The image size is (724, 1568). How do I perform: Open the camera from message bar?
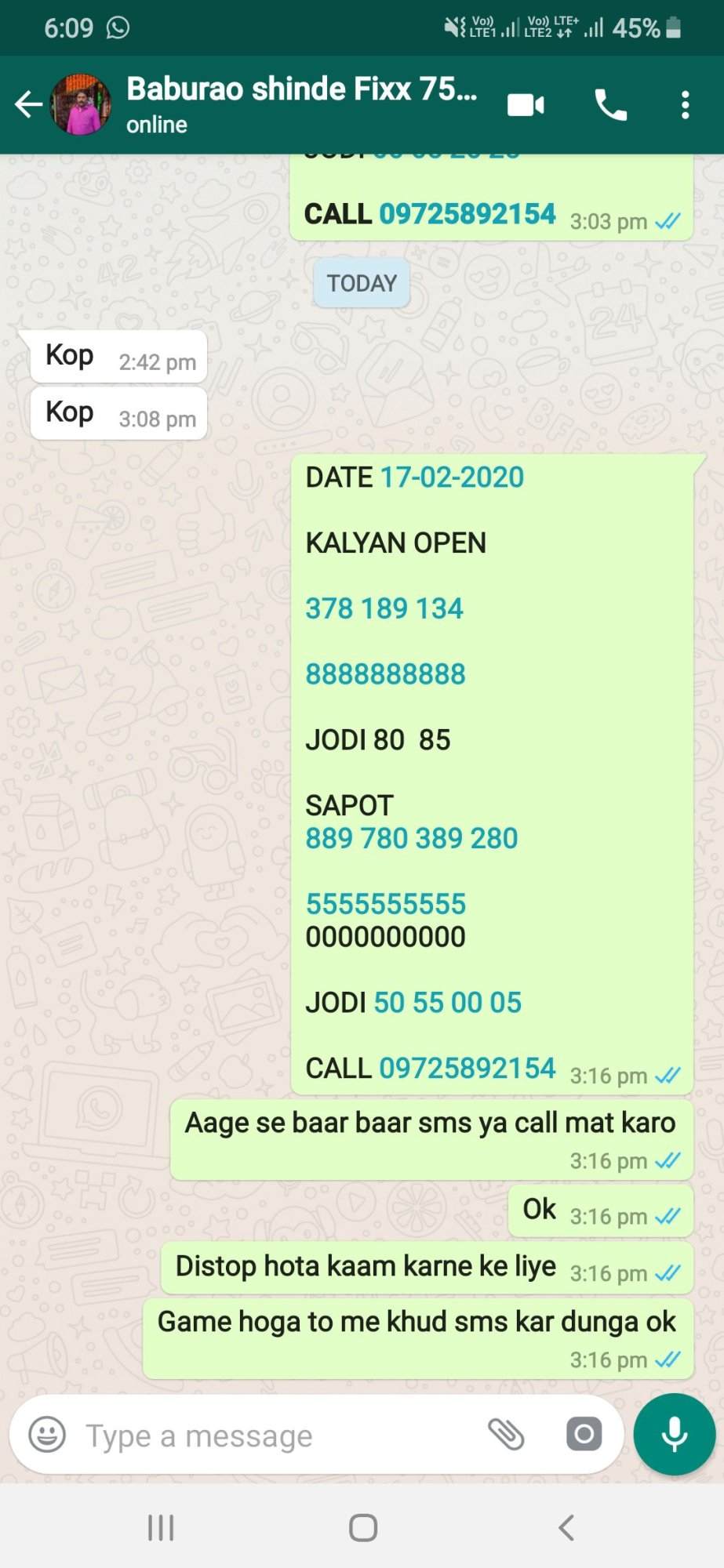(x=584, y=1435)
